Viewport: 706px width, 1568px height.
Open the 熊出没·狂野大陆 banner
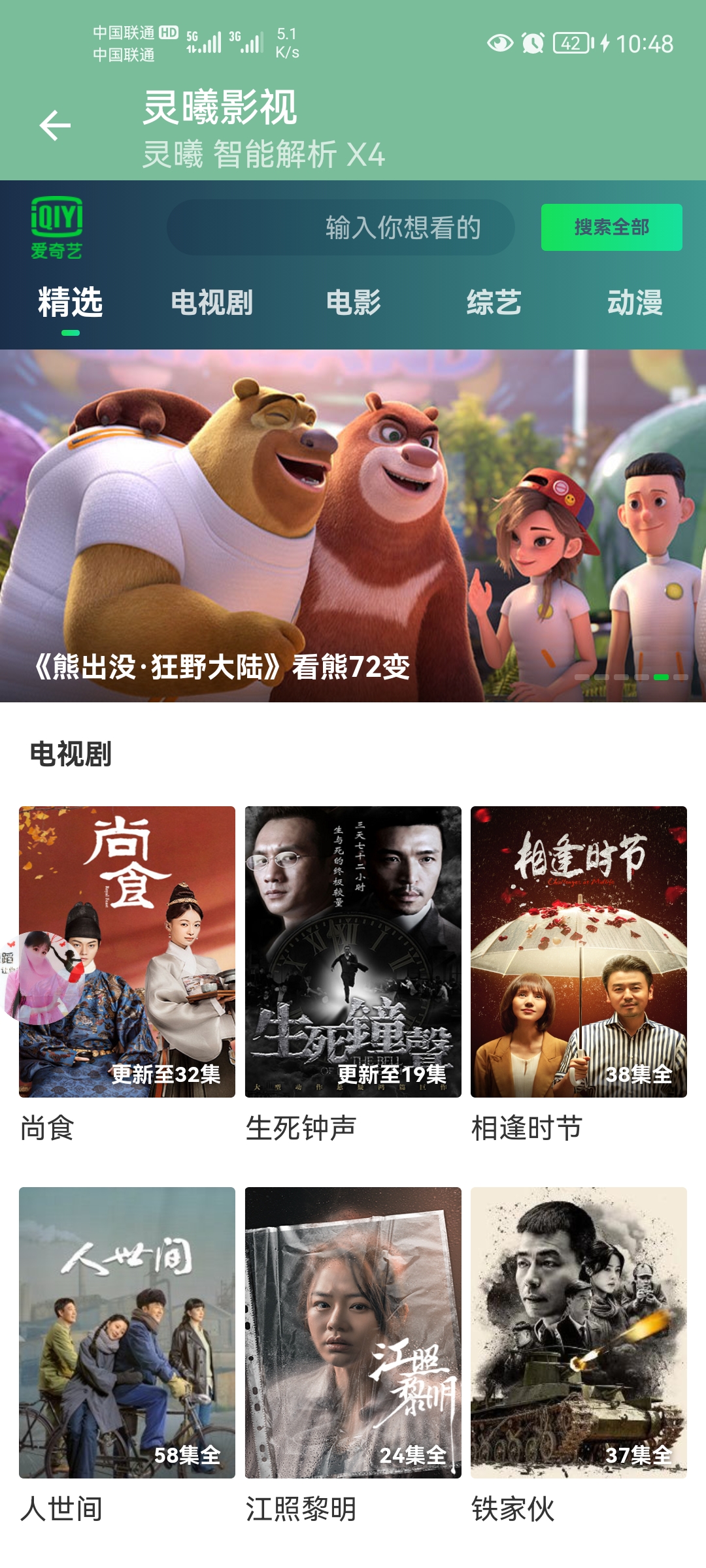[353, 526]
